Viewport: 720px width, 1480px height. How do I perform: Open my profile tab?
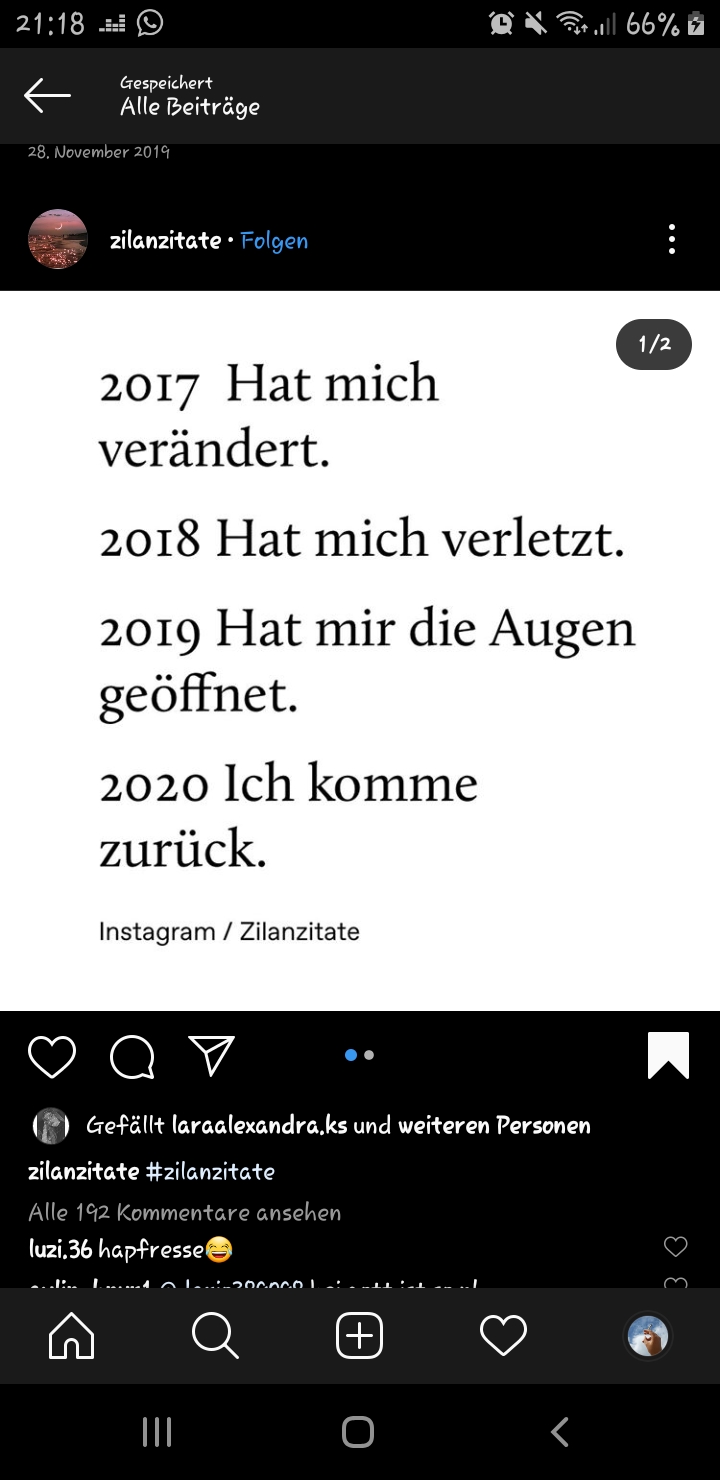647,1335
